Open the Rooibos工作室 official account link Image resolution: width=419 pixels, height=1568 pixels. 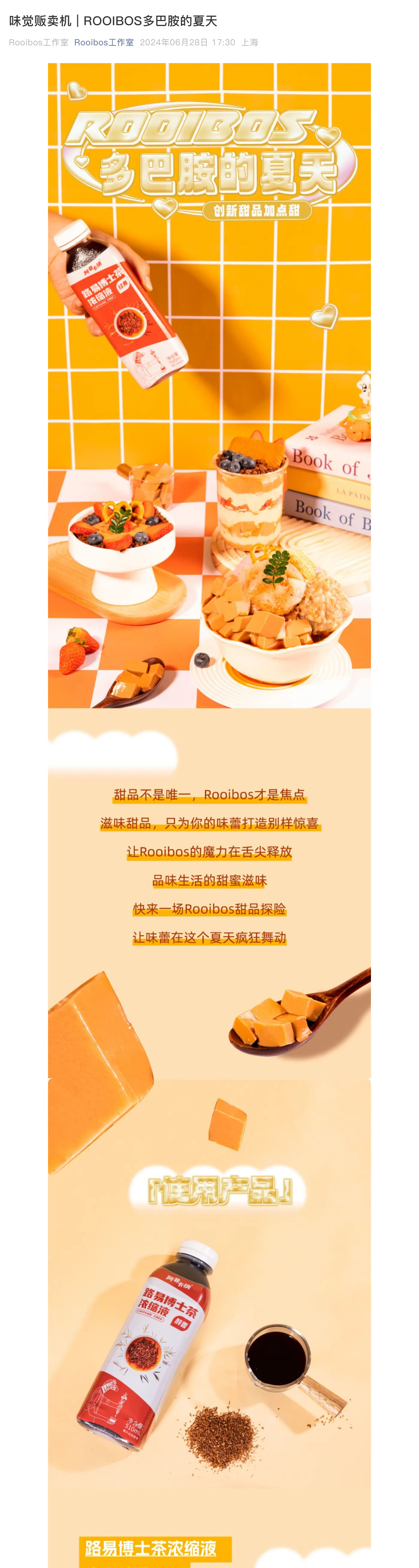[104, 42]
